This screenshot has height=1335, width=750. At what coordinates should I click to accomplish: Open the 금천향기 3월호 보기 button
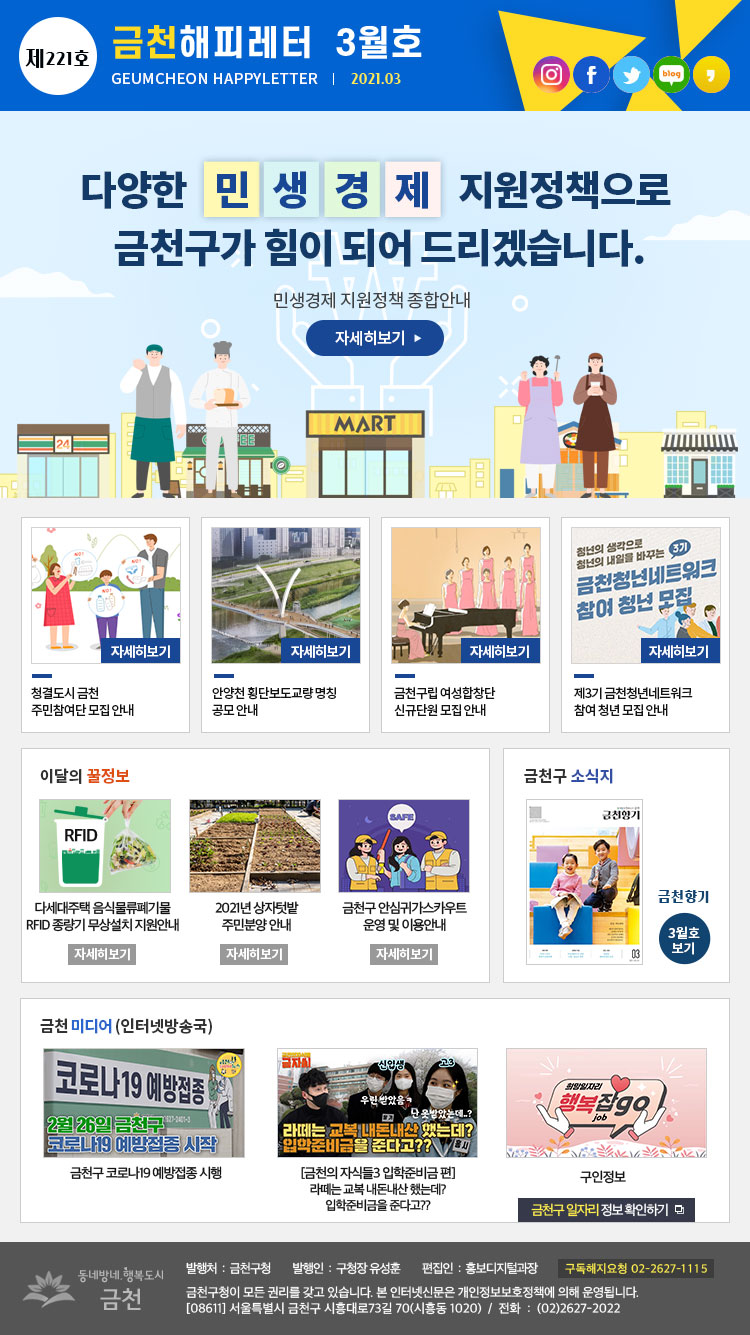coord(684,939)
